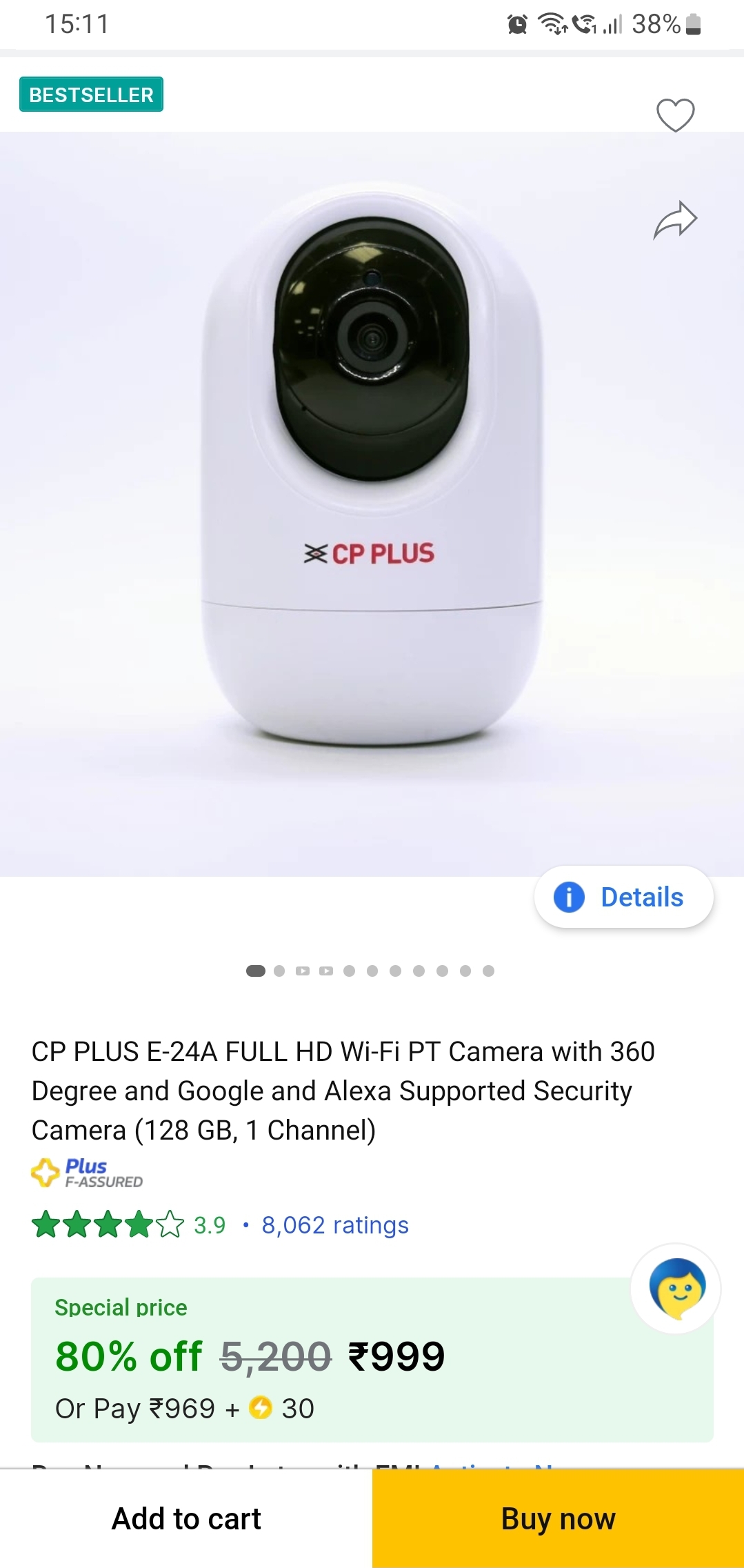The height and width of the screenshot is (1568, 744).
Task: Open the chat assistant avatar bubble
Action: click(x=676, y=1288)
